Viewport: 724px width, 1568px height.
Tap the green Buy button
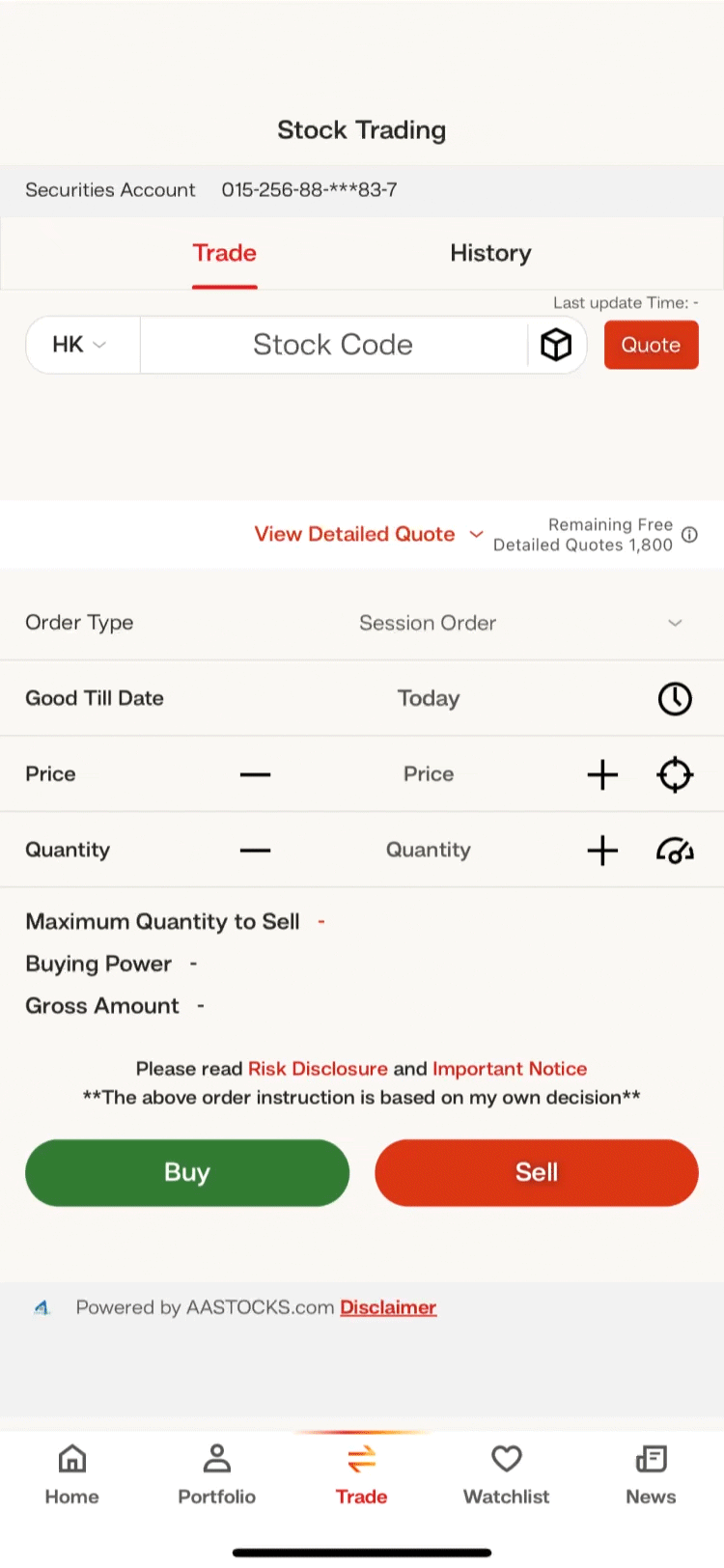pyautogui.click(x=187, y=1172)
